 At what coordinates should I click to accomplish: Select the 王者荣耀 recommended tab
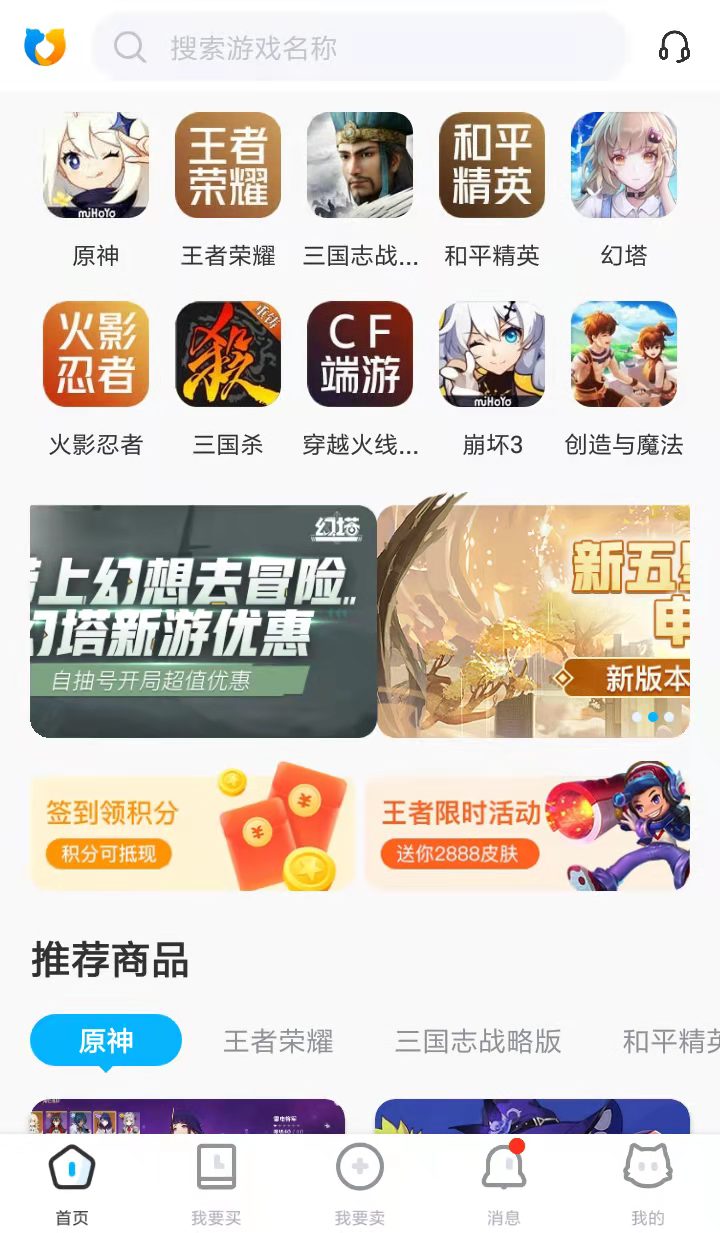point(278,1041)
